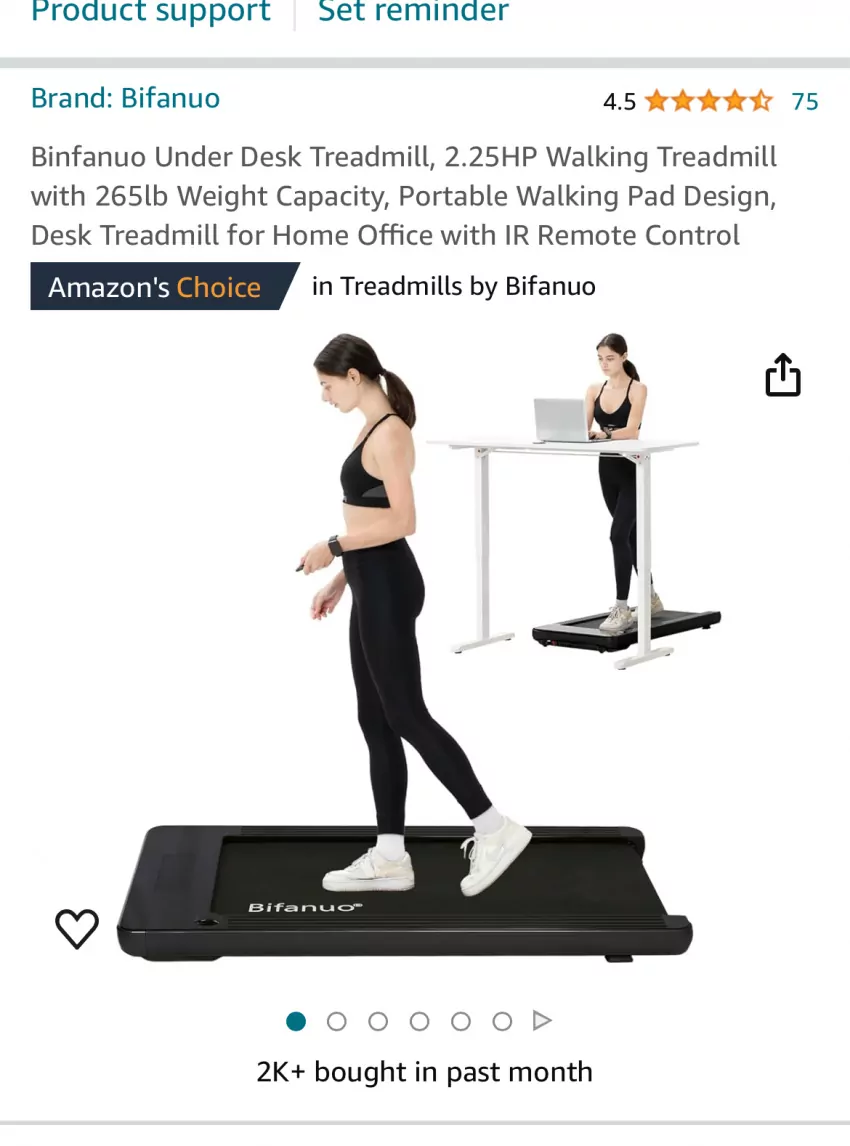
Task: Open the Product support link
Action: click(150, 12)
